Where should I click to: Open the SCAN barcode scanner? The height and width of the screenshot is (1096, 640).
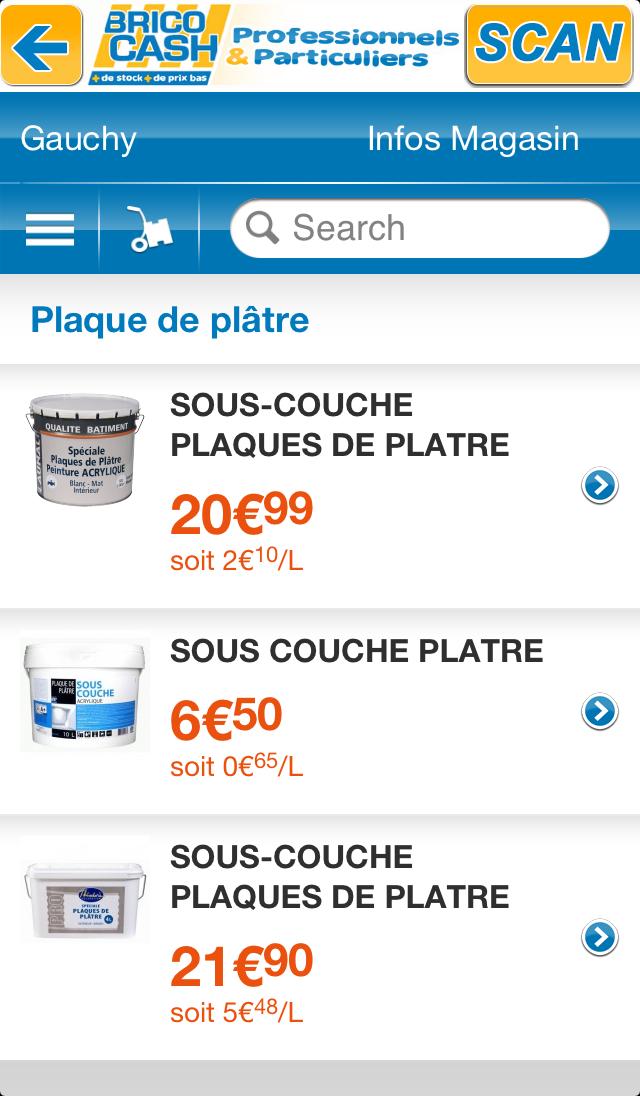click(549, 46)
